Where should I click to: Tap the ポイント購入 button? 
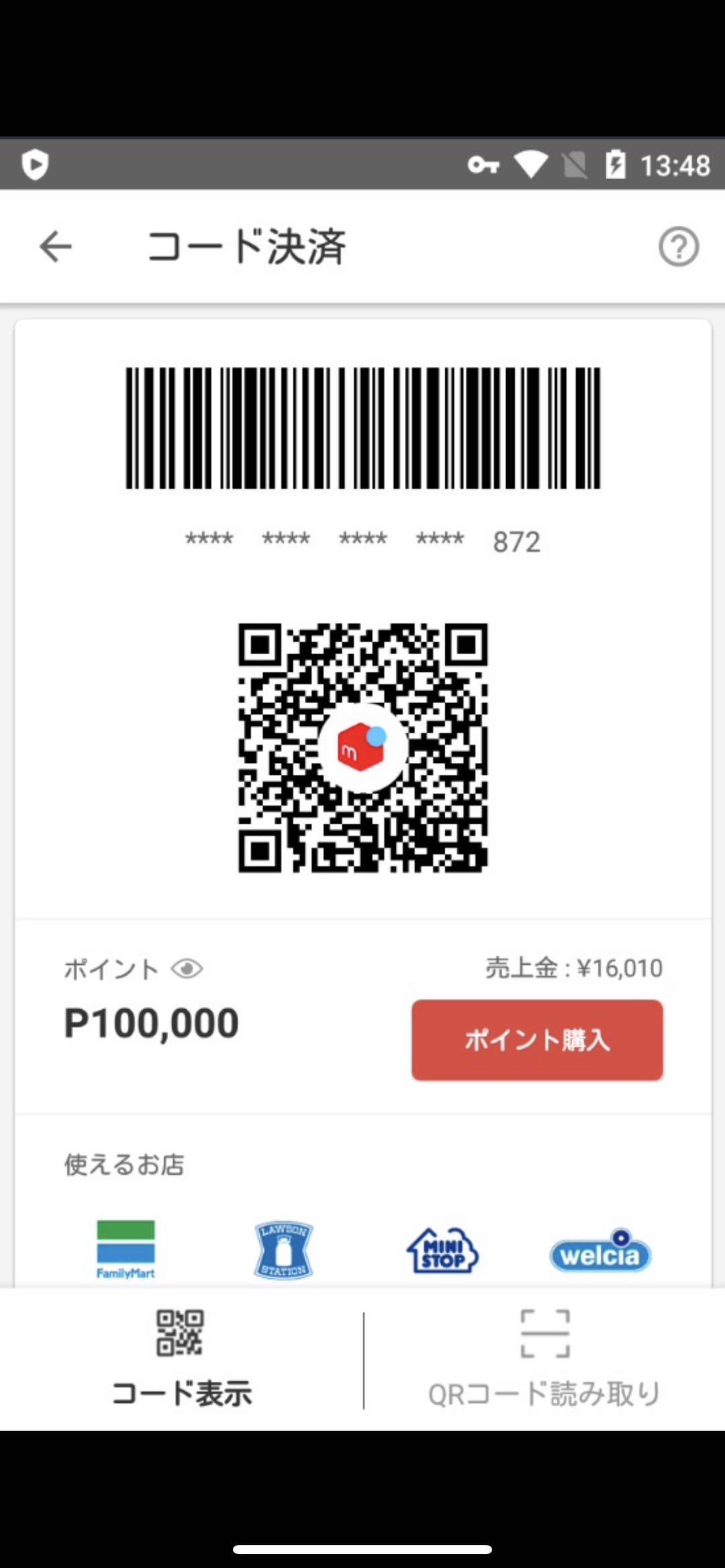(537, 1039)
